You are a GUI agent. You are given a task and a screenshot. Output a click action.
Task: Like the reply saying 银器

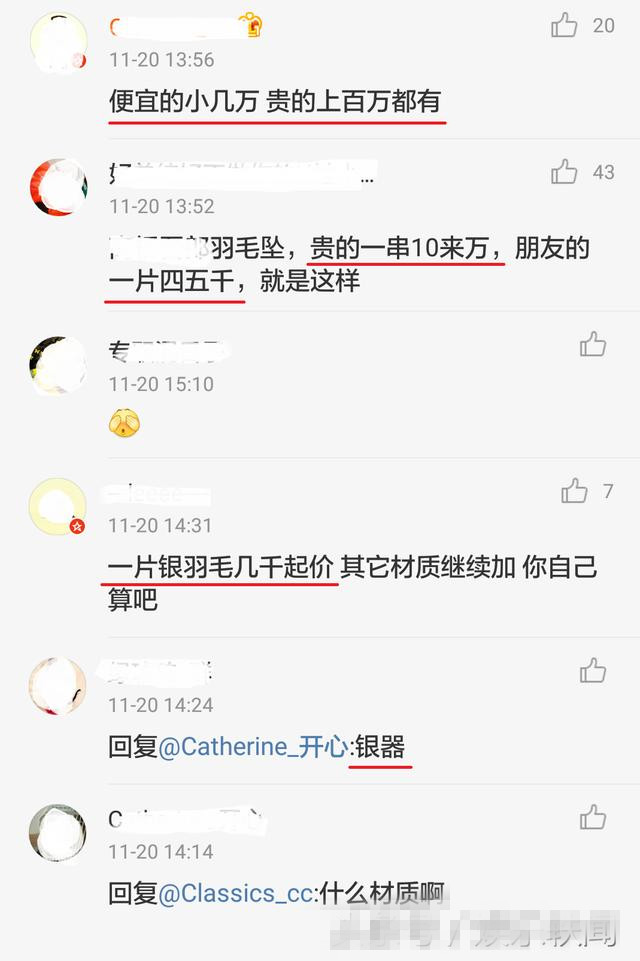[x=593, y=670]
